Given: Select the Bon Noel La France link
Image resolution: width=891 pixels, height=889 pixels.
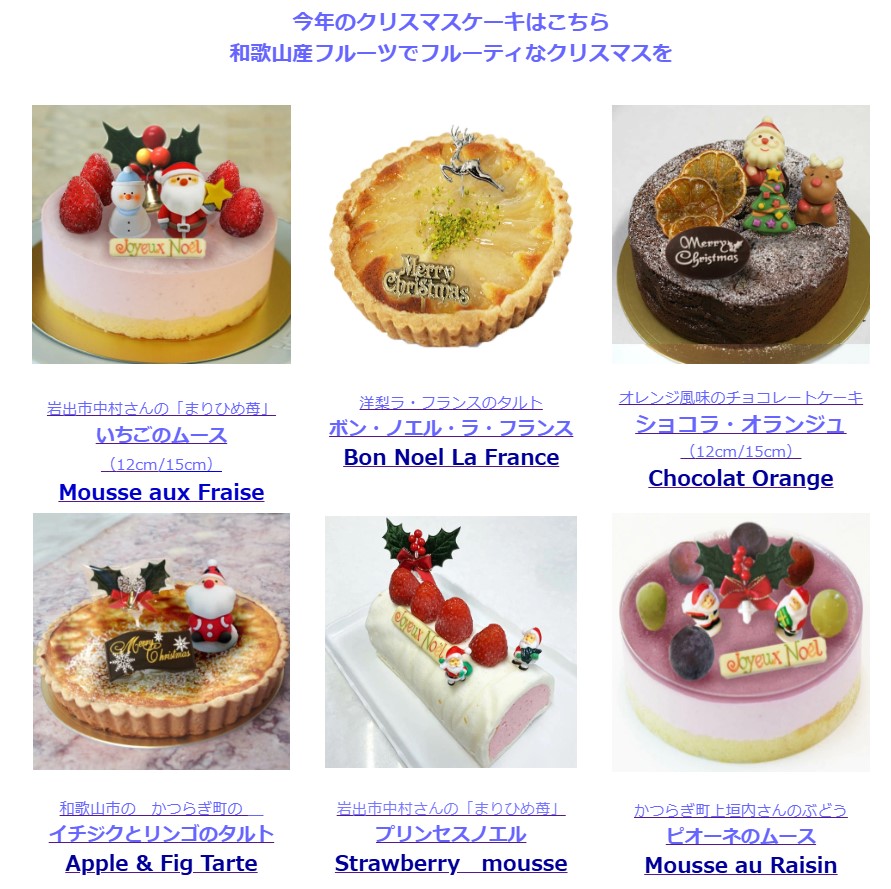Looking at the screenshot, I should [x=451, y=457].
